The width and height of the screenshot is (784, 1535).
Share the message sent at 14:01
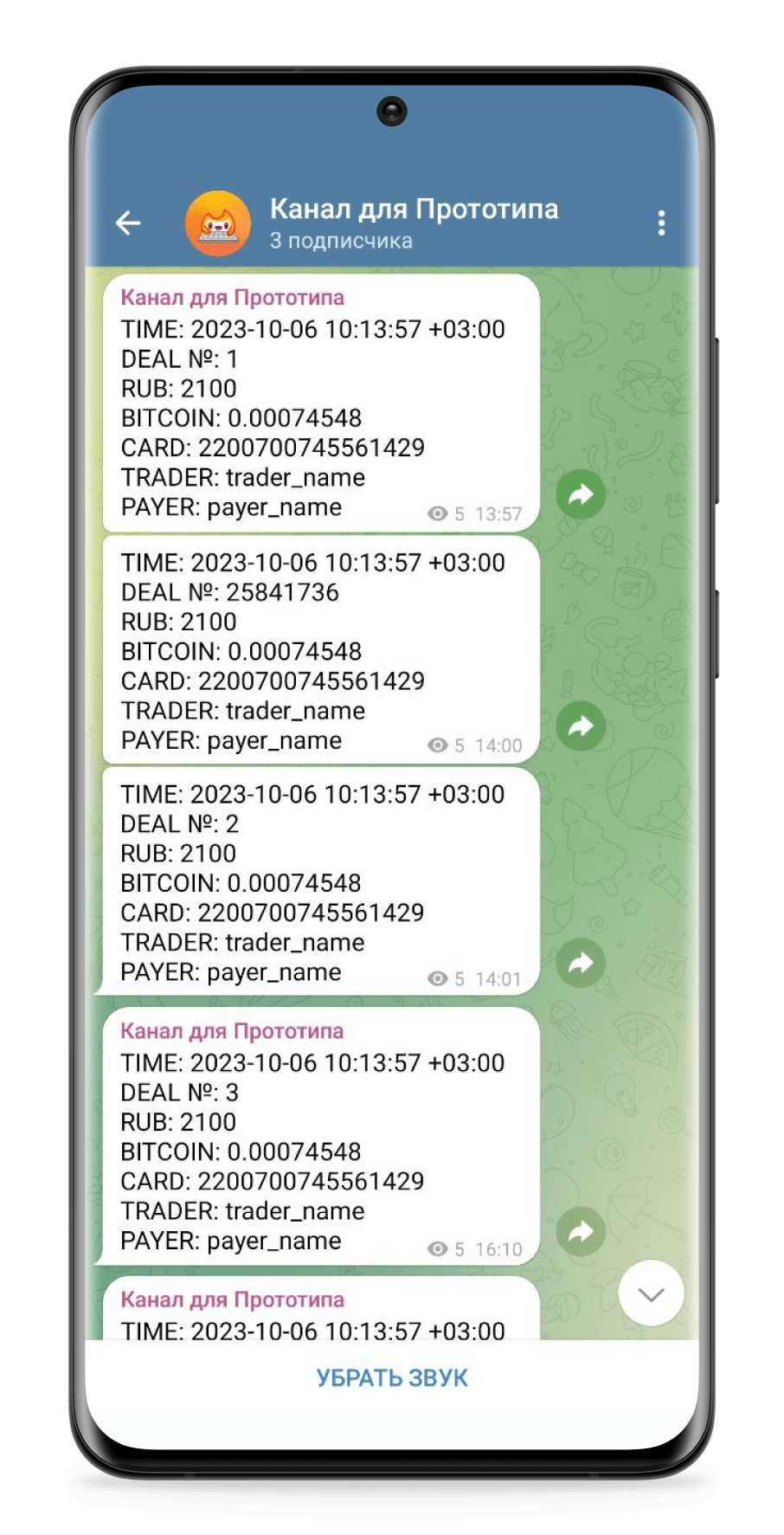point(581,962)
